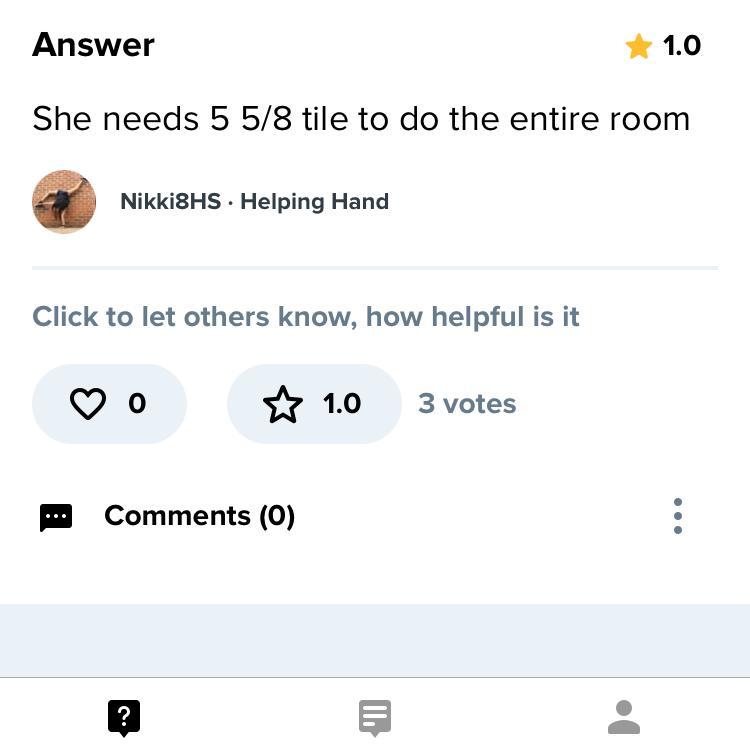Open the Comments (0) section
750x750 pixels.
click(198, 516)
